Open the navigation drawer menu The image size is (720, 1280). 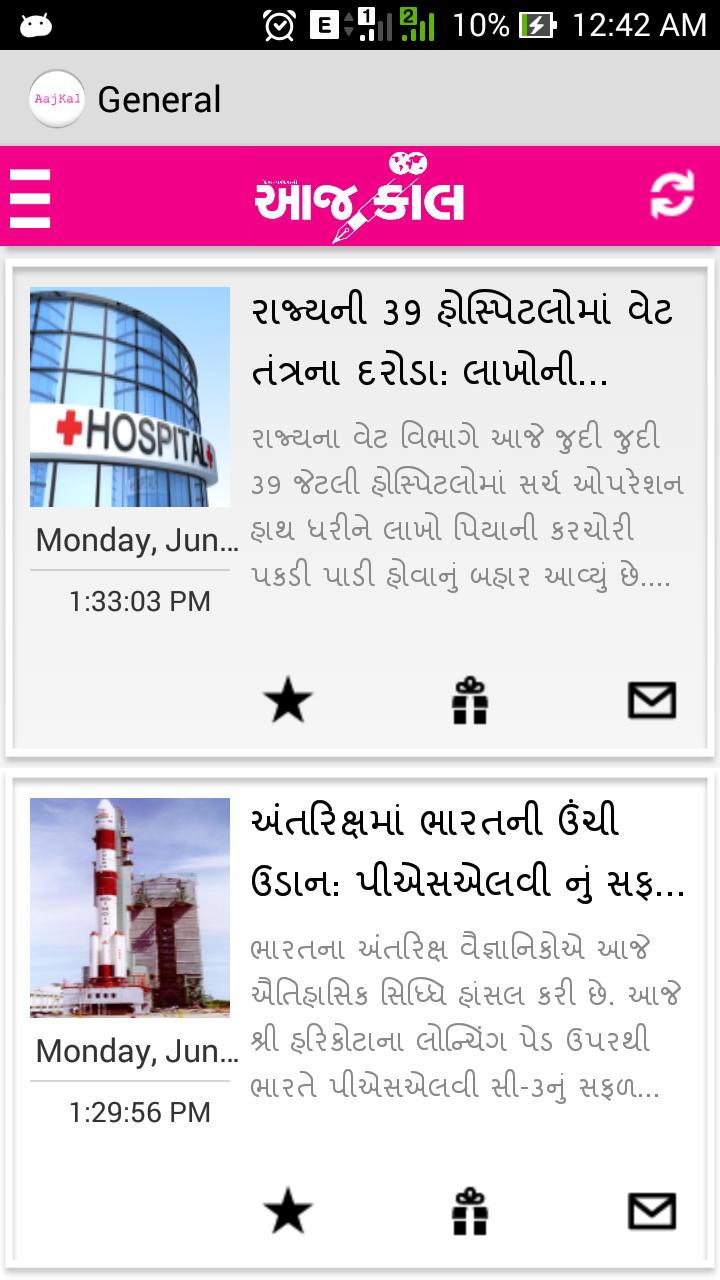tap(30, 196)
